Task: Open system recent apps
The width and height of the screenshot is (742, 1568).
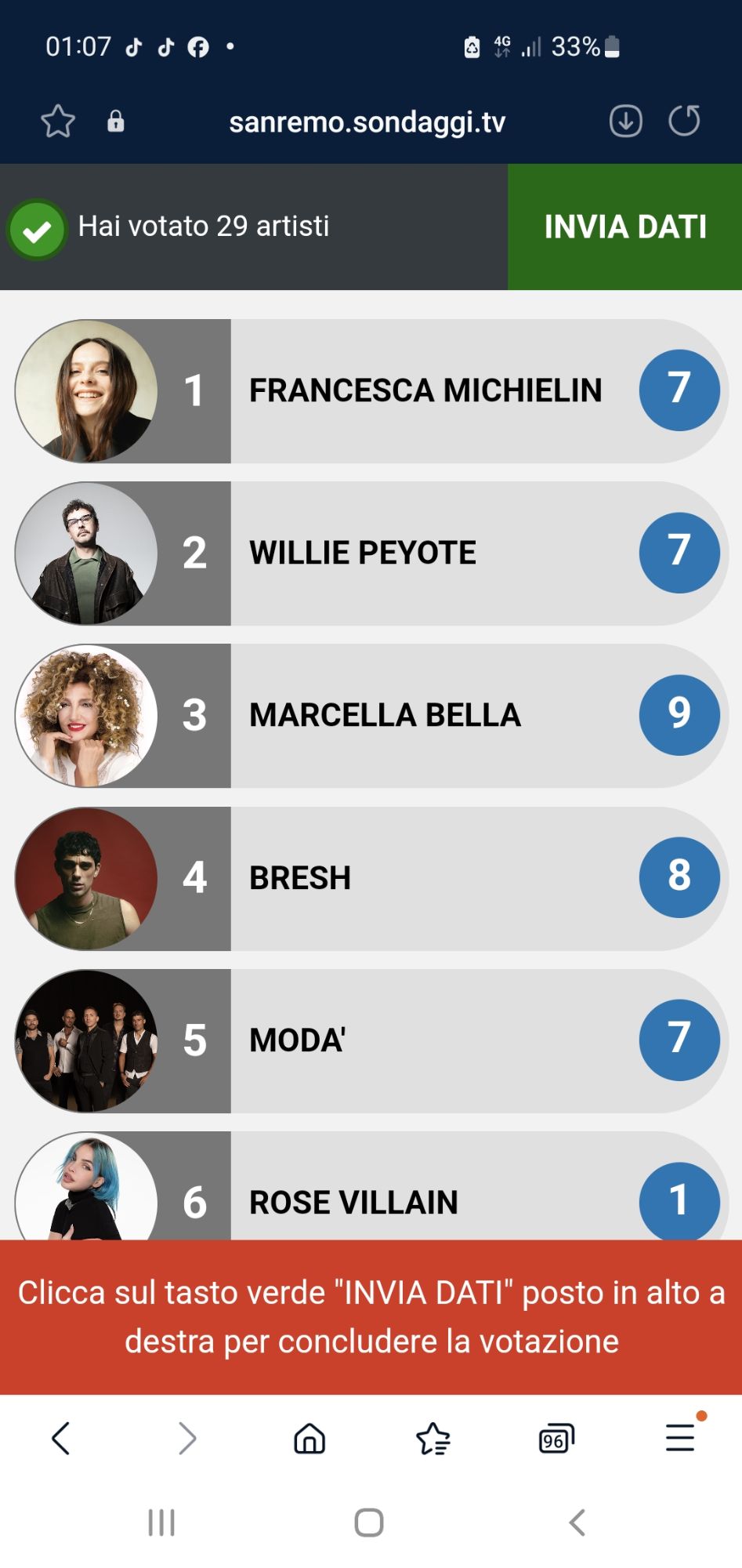Action: [161, 1523]
